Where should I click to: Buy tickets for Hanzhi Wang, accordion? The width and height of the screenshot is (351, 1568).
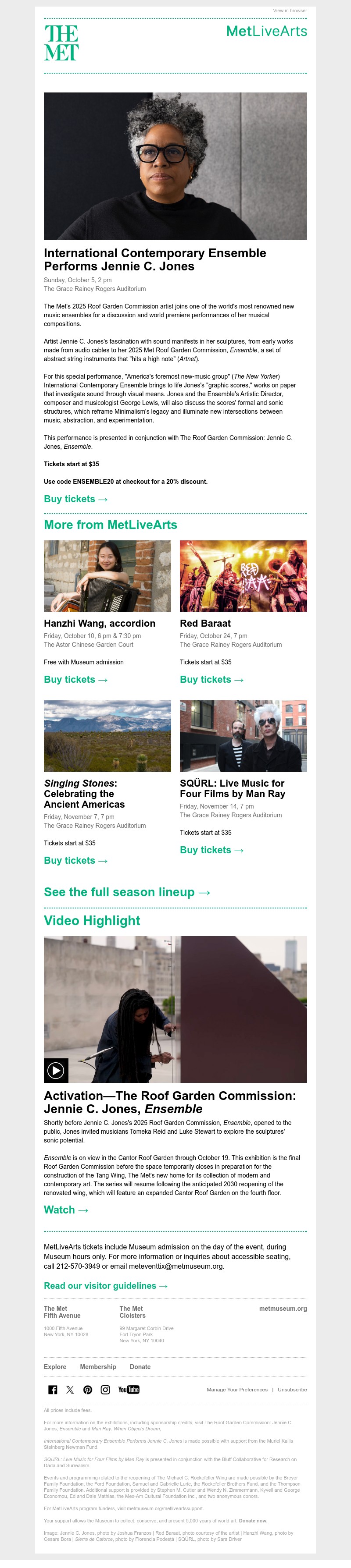tap(75, 680)
